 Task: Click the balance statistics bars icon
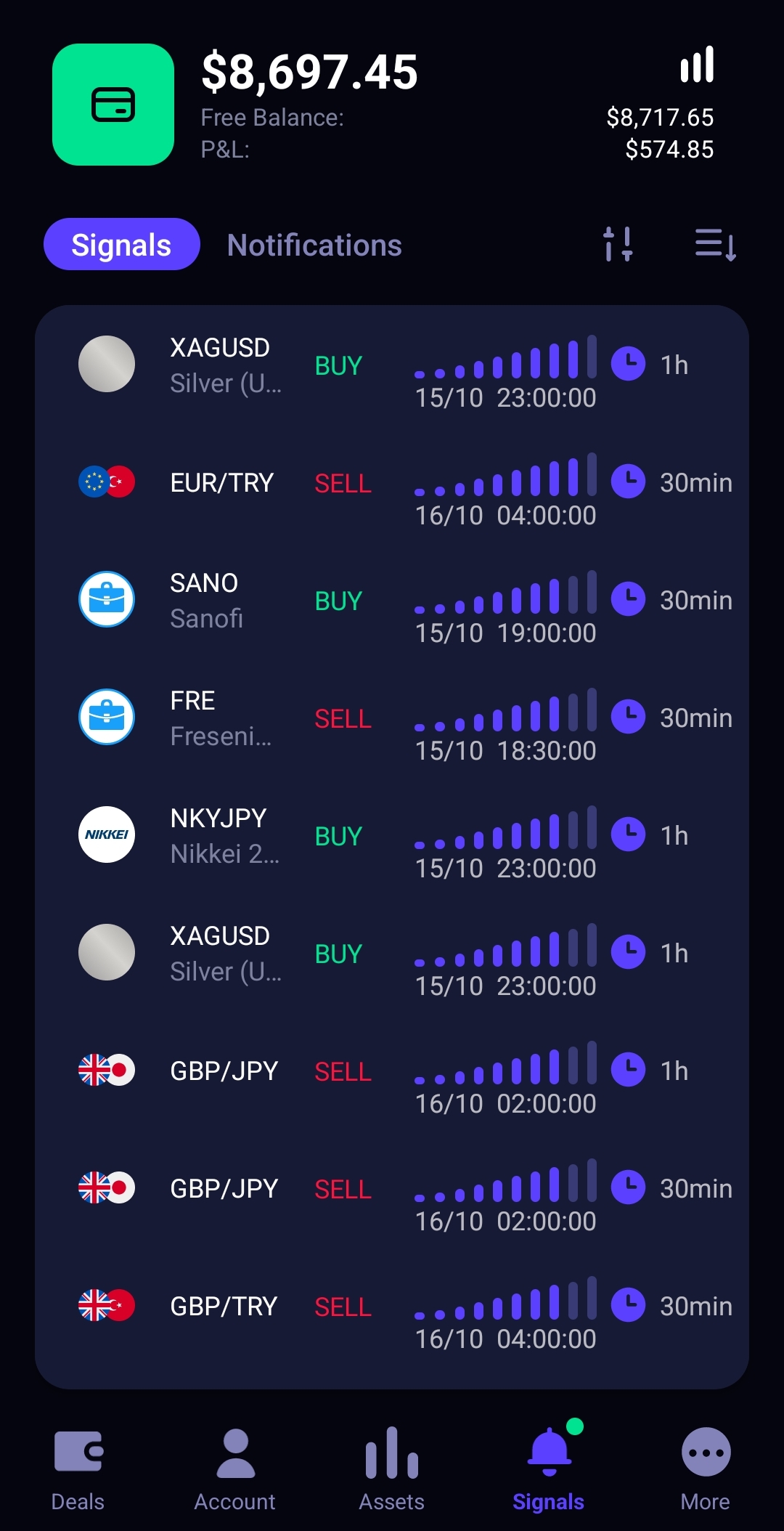point(696,65)
